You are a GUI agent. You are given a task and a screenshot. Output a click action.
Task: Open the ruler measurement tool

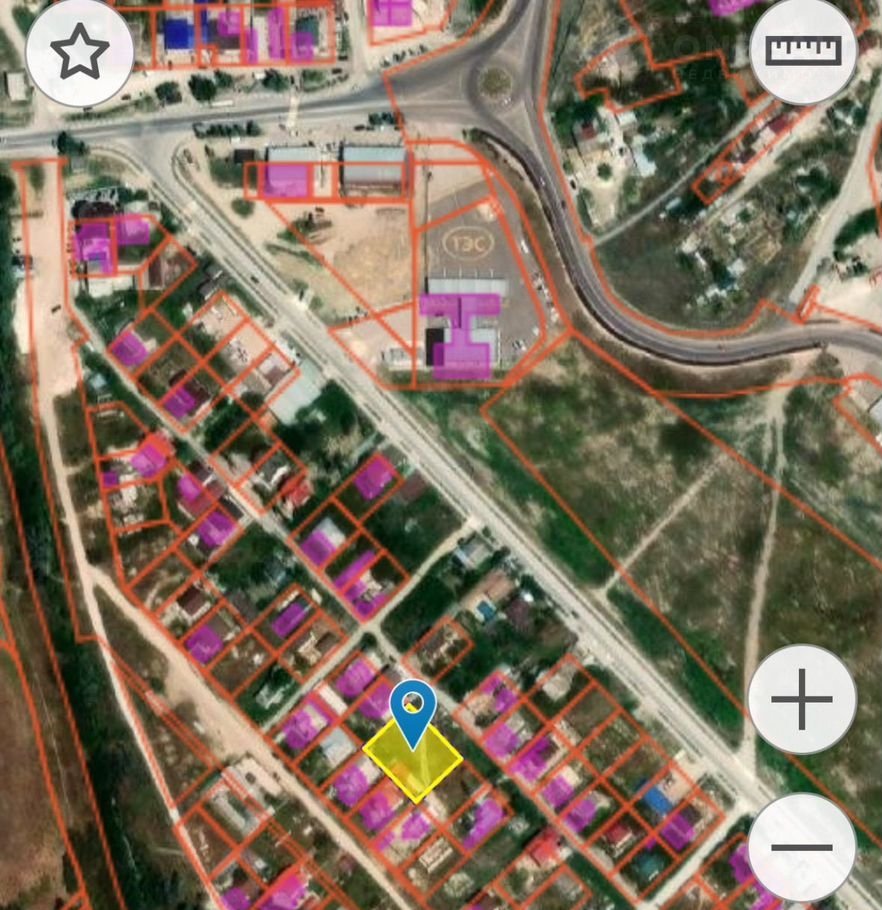click(x=803, y=51)
